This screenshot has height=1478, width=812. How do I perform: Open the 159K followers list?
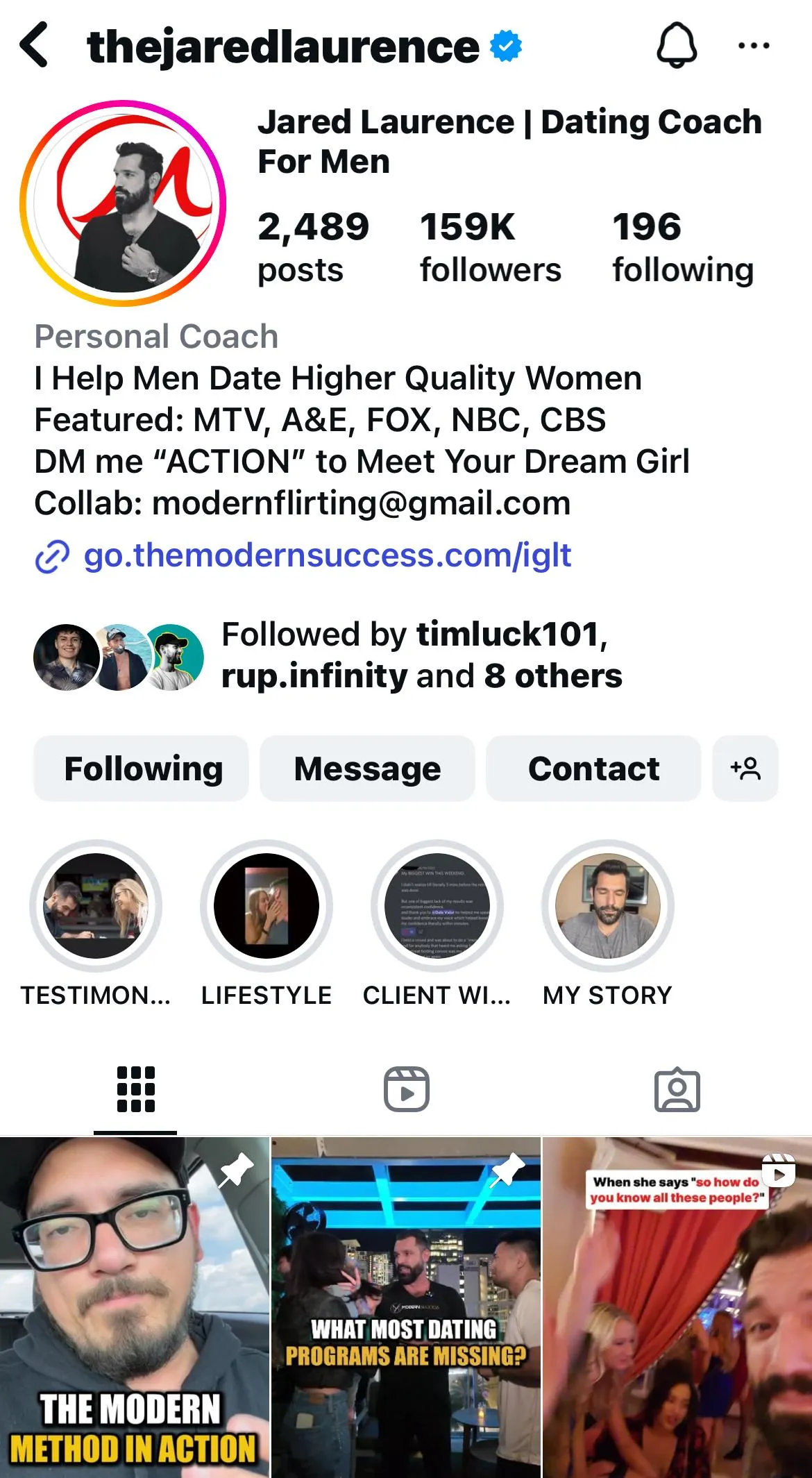tap(490, 247)
